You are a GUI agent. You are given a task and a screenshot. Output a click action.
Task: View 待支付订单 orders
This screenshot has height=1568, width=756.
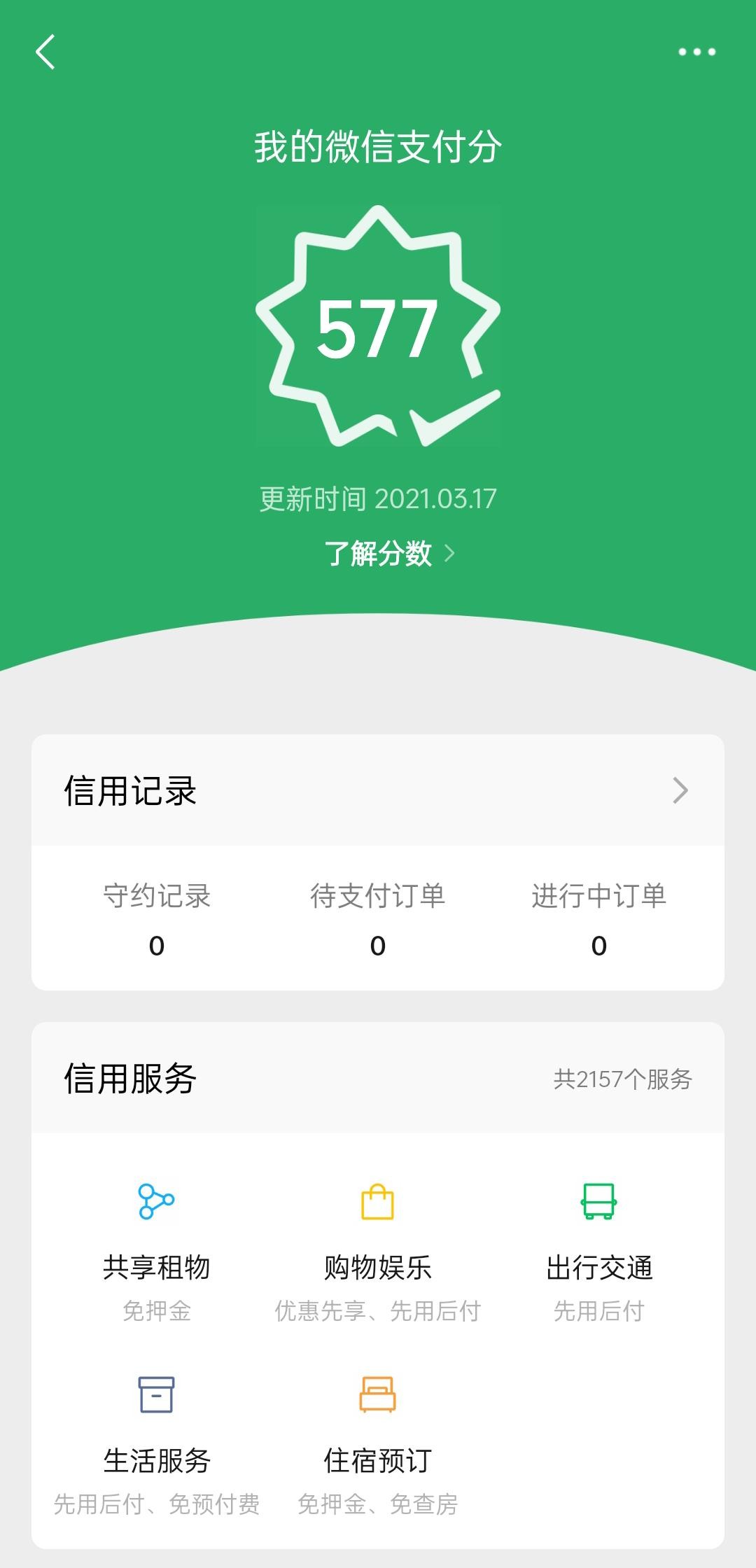(x=378, y=918)
